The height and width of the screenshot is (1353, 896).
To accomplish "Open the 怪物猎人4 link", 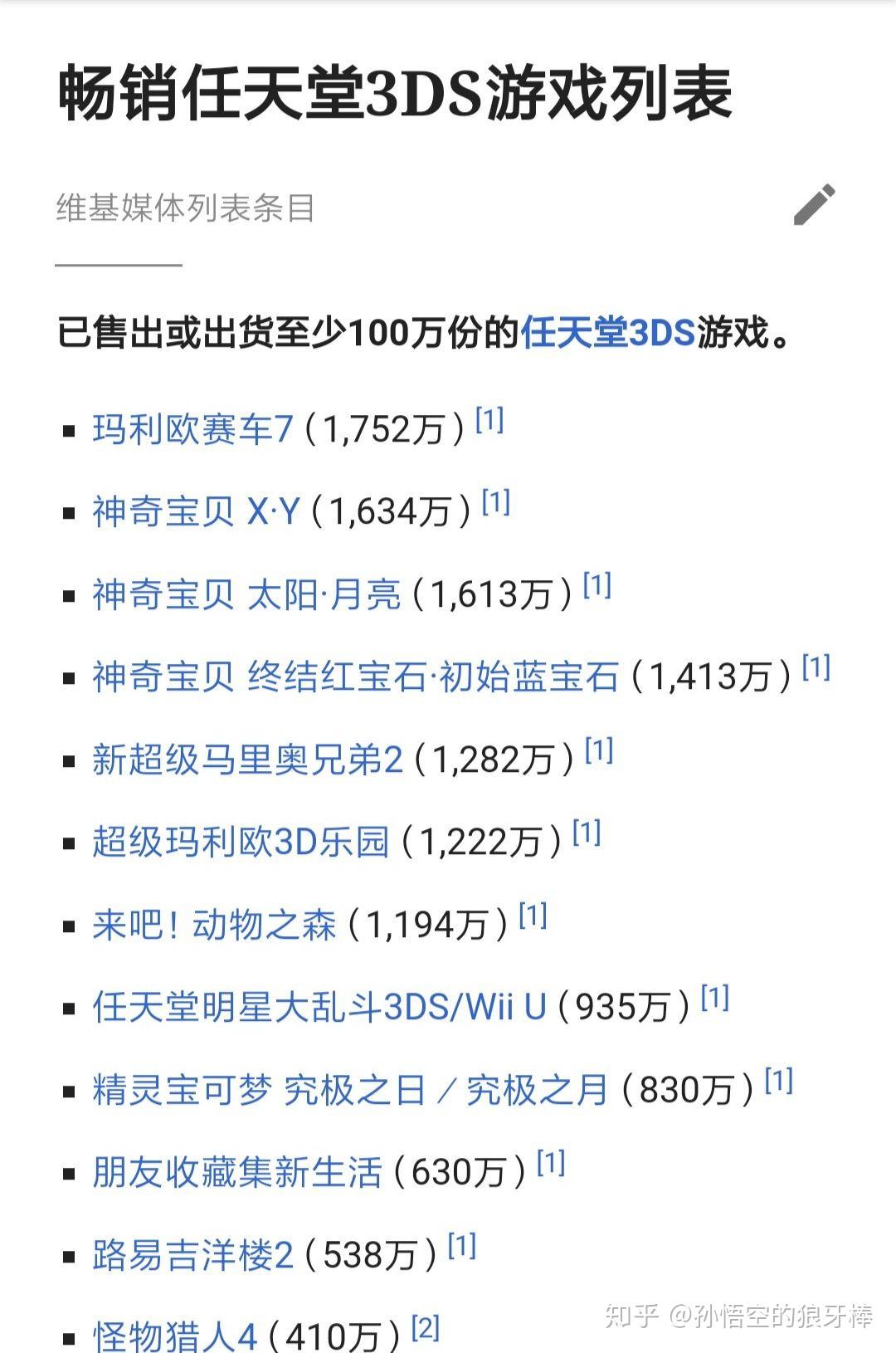I will point(174,1335).
